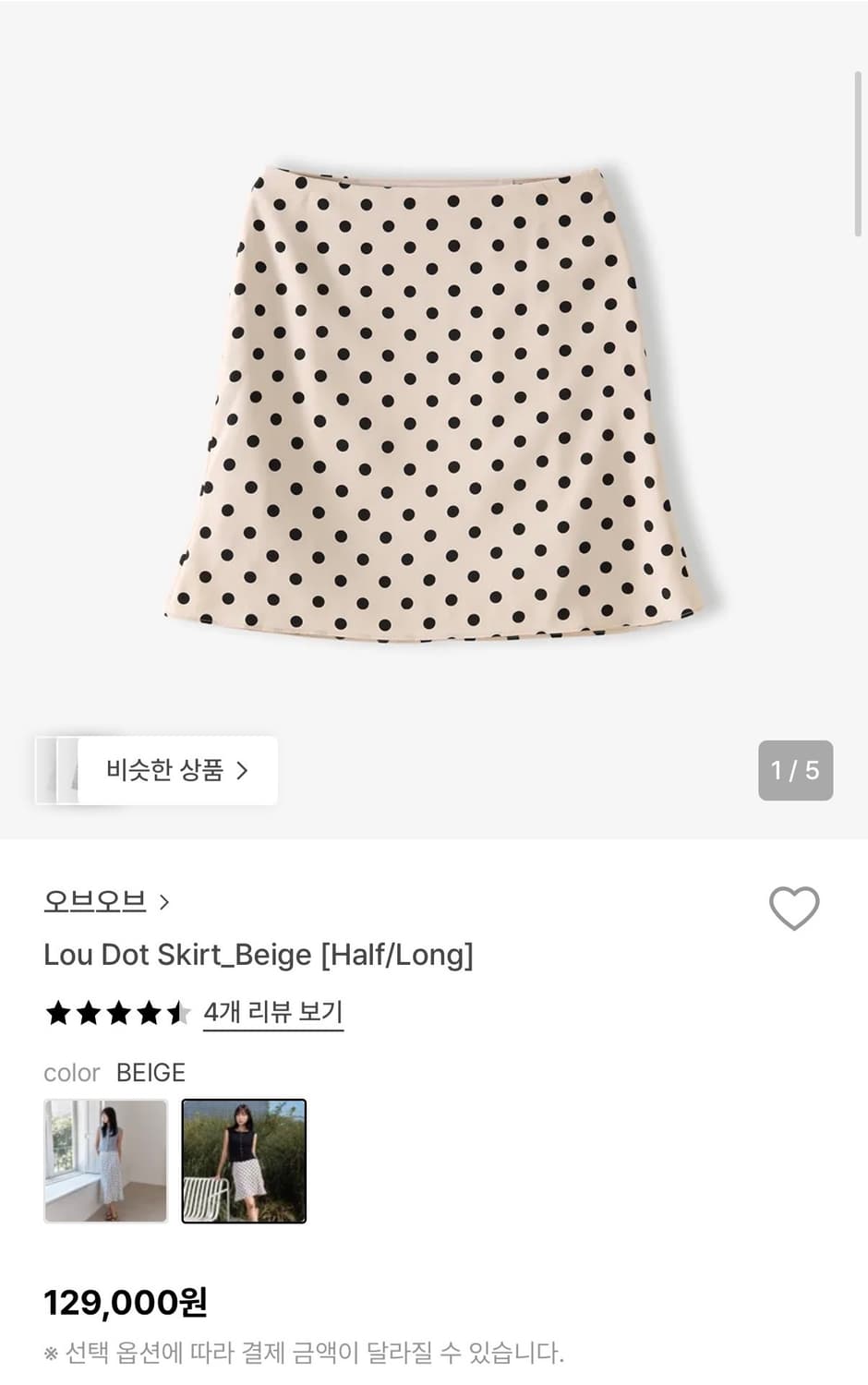The width and height of the screenshot is (868, 1385).
Task: Add Lou Dot Skirt to wishlist heart
Action: pyautogui.click(x=794, y=909)
